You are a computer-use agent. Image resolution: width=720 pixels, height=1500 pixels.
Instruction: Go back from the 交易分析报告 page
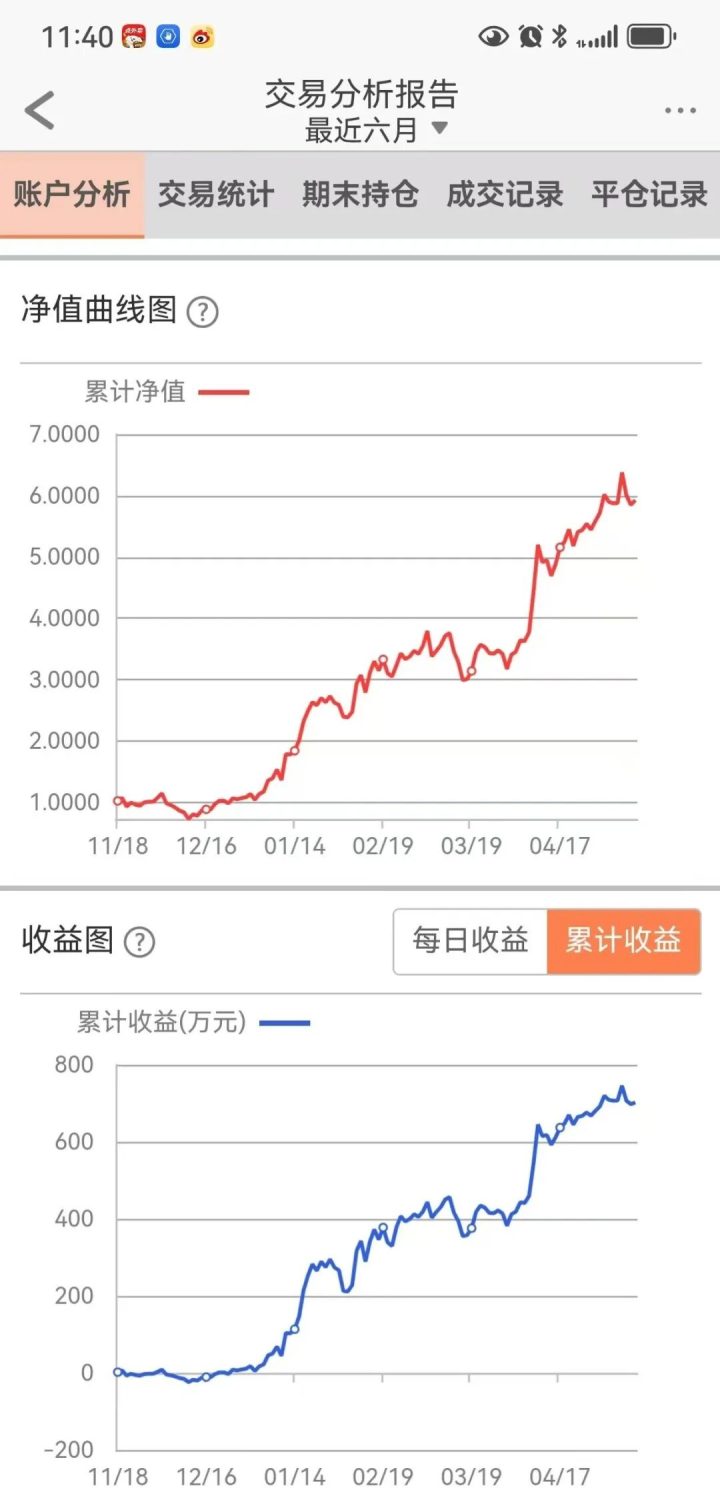pos(40,109)
